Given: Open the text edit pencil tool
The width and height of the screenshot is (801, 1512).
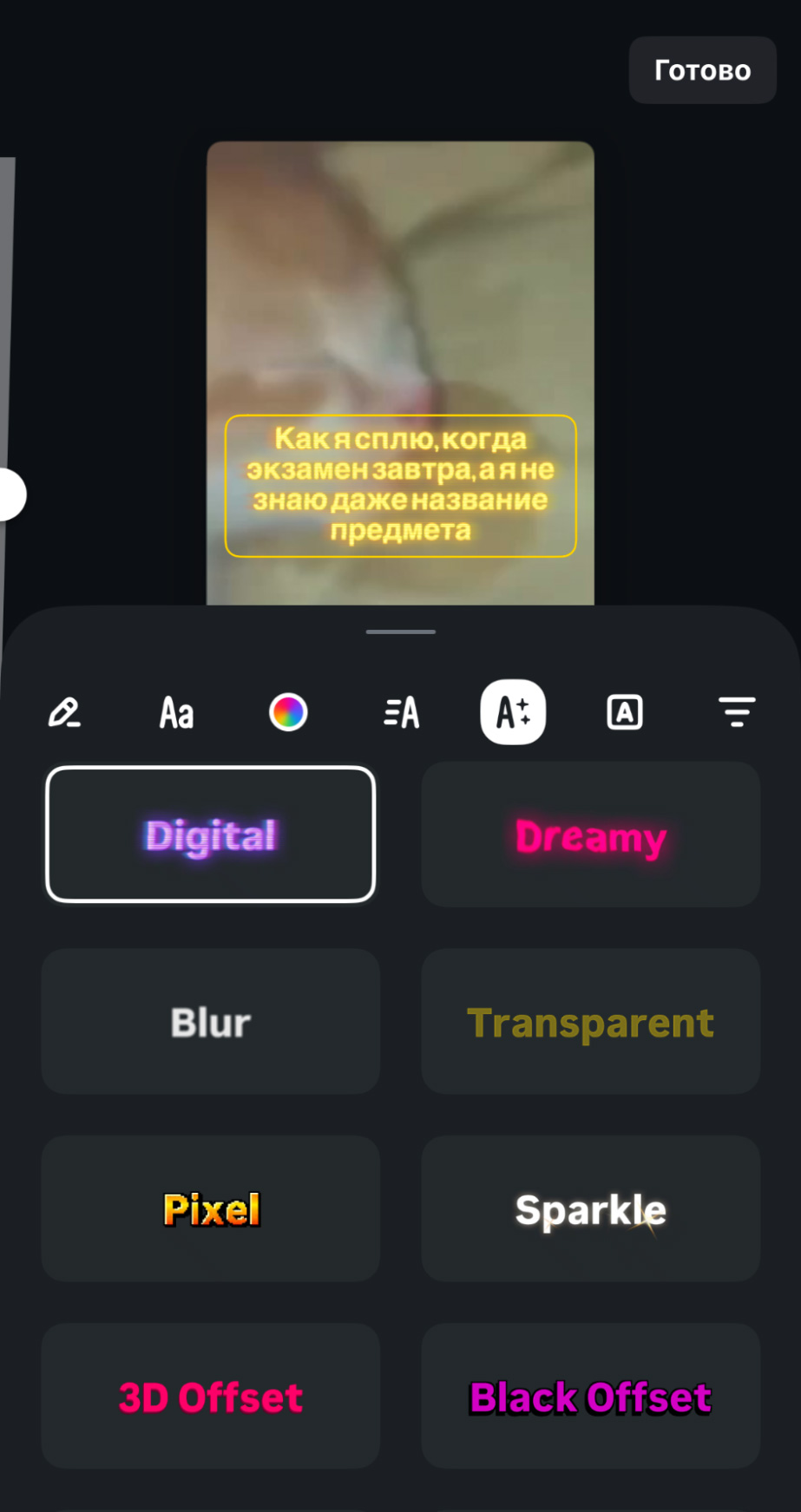Looking at the screenshot, I should (x=64, y=712).
